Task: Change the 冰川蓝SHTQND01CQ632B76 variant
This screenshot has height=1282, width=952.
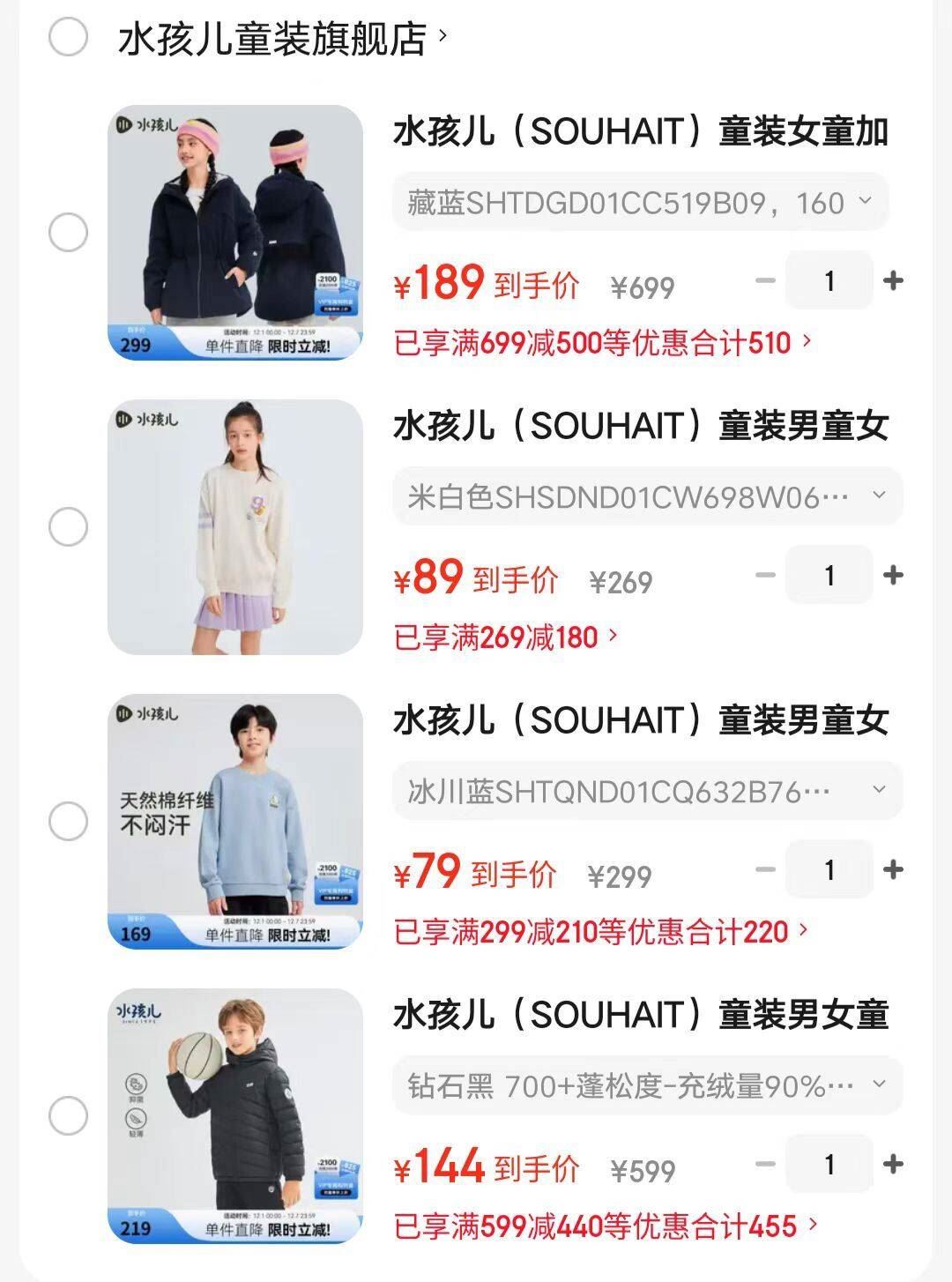Action: 647,792
